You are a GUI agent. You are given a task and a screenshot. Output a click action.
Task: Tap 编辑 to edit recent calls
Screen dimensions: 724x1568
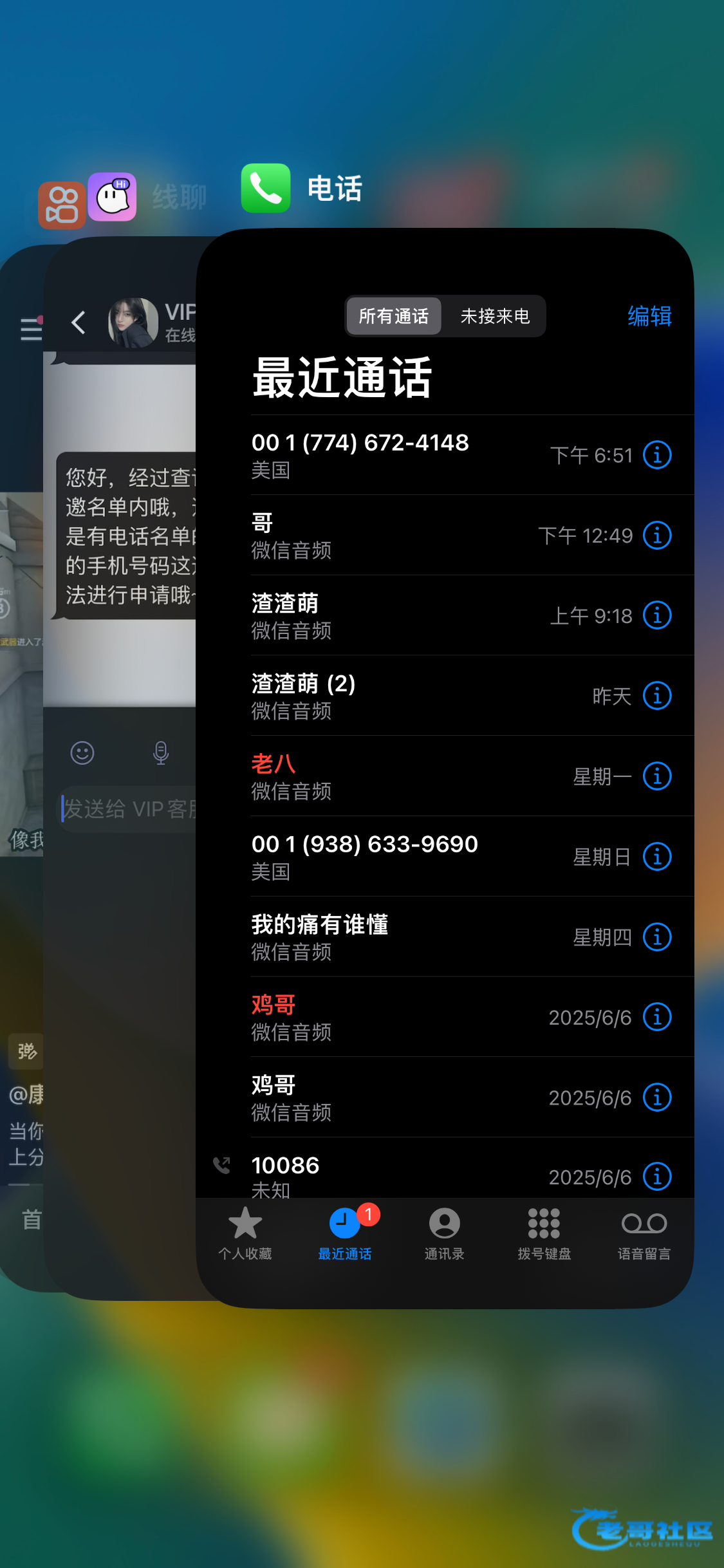coord(649,316)
